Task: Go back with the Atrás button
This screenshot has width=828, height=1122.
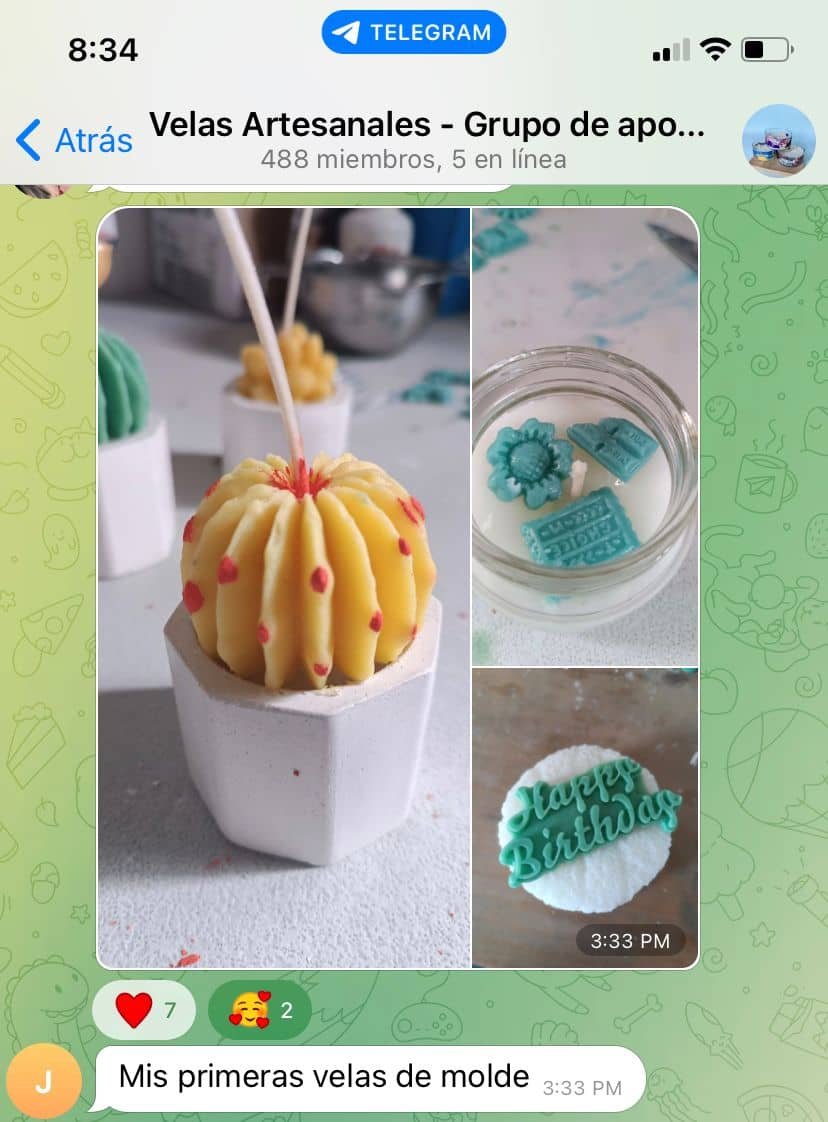Action: click(x=75, y=140)
